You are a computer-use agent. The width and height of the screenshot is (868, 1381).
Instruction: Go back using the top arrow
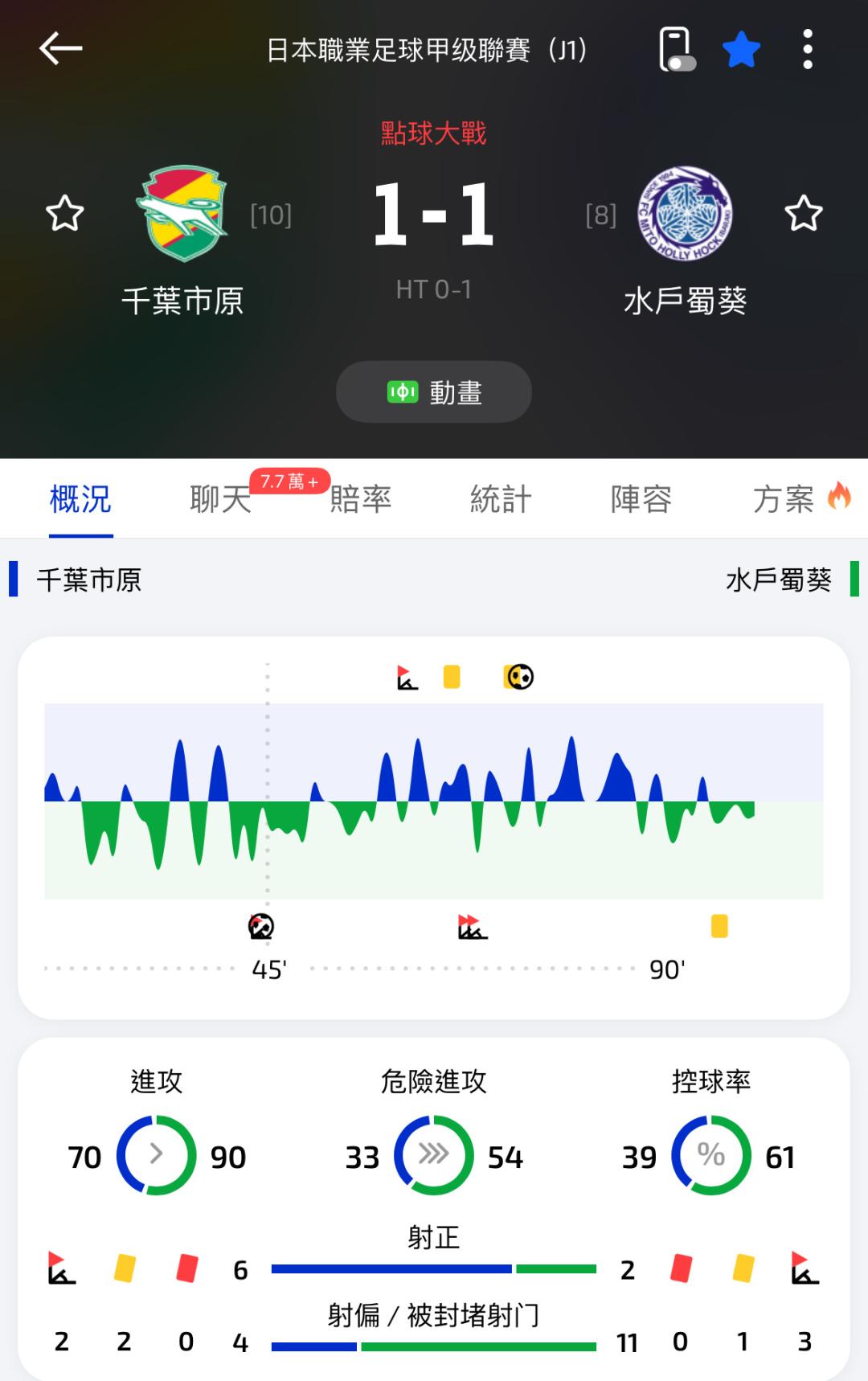(x=61, y=49)
